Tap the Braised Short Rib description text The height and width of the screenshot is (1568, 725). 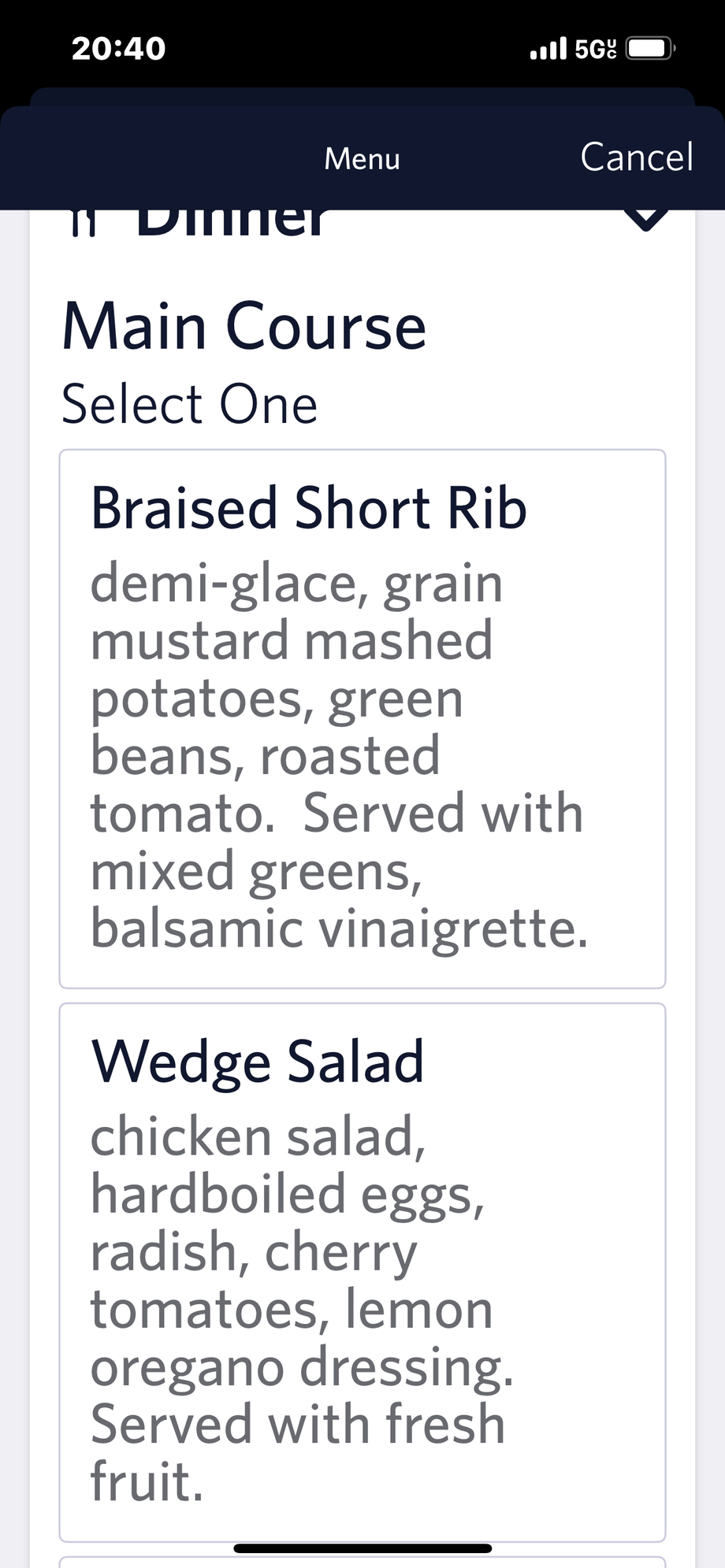339,756
